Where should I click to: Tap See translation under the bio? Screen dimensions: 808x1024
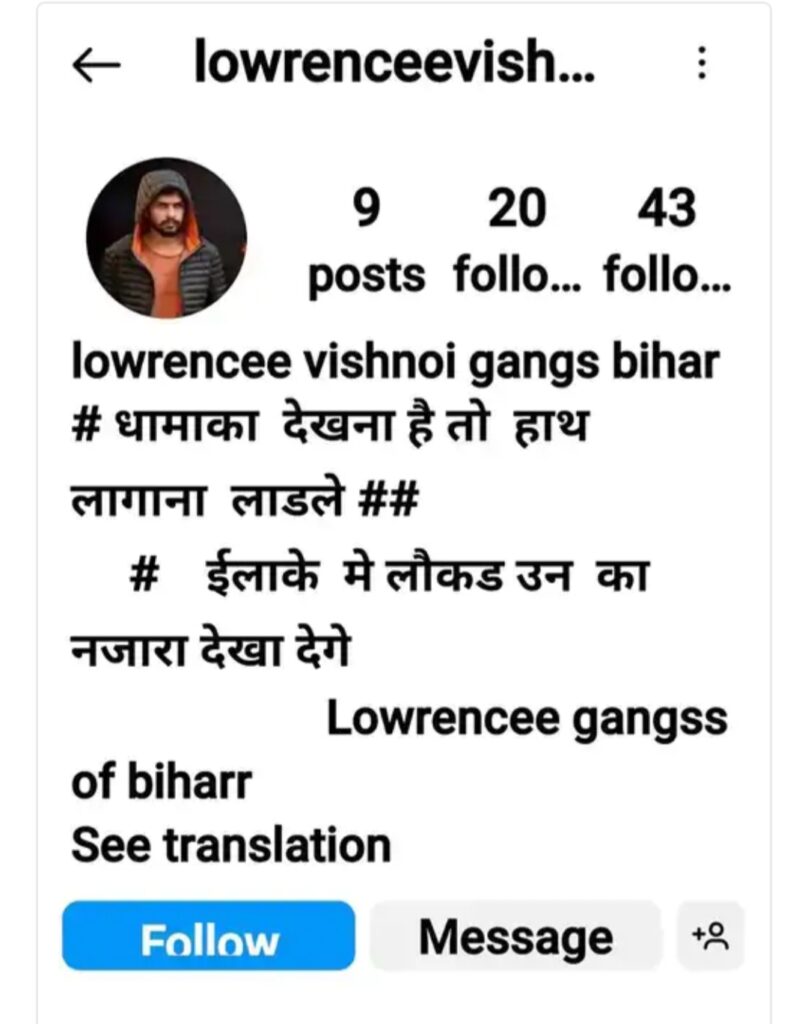[x=231, y=846]
